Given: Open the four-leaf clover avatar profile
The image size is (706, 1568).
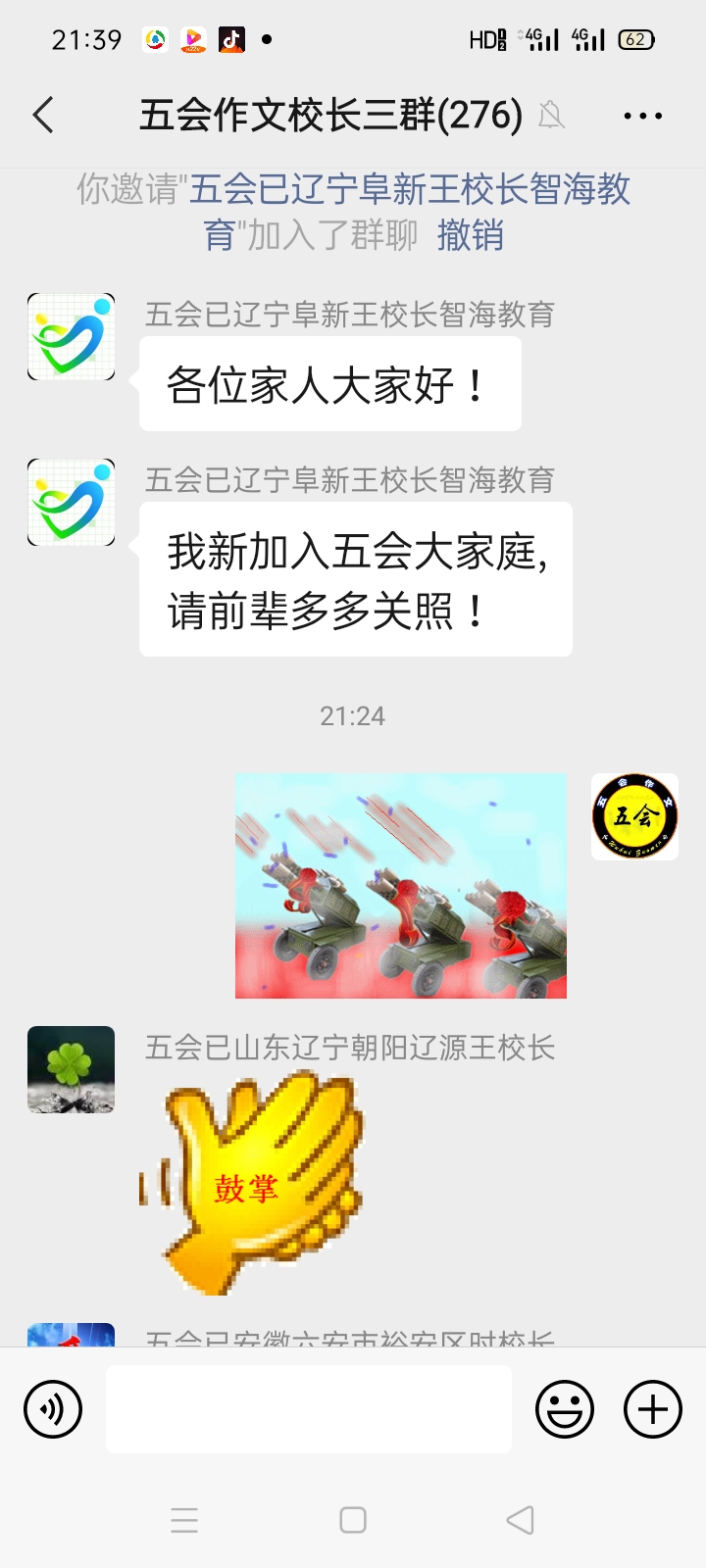Looking at the screenshot, I should point(71,1069).
